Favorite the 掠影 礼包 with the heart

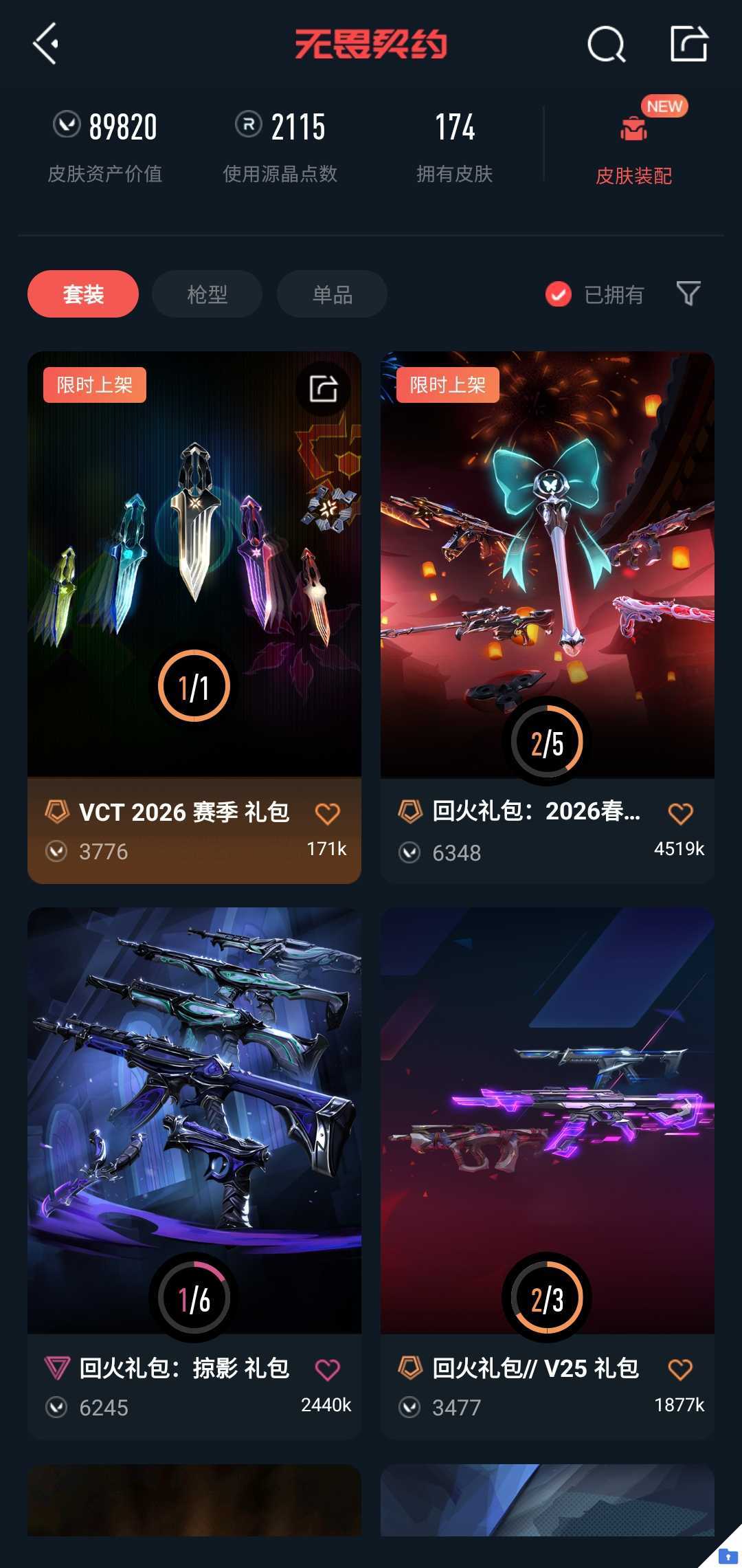pos(327,1369)
